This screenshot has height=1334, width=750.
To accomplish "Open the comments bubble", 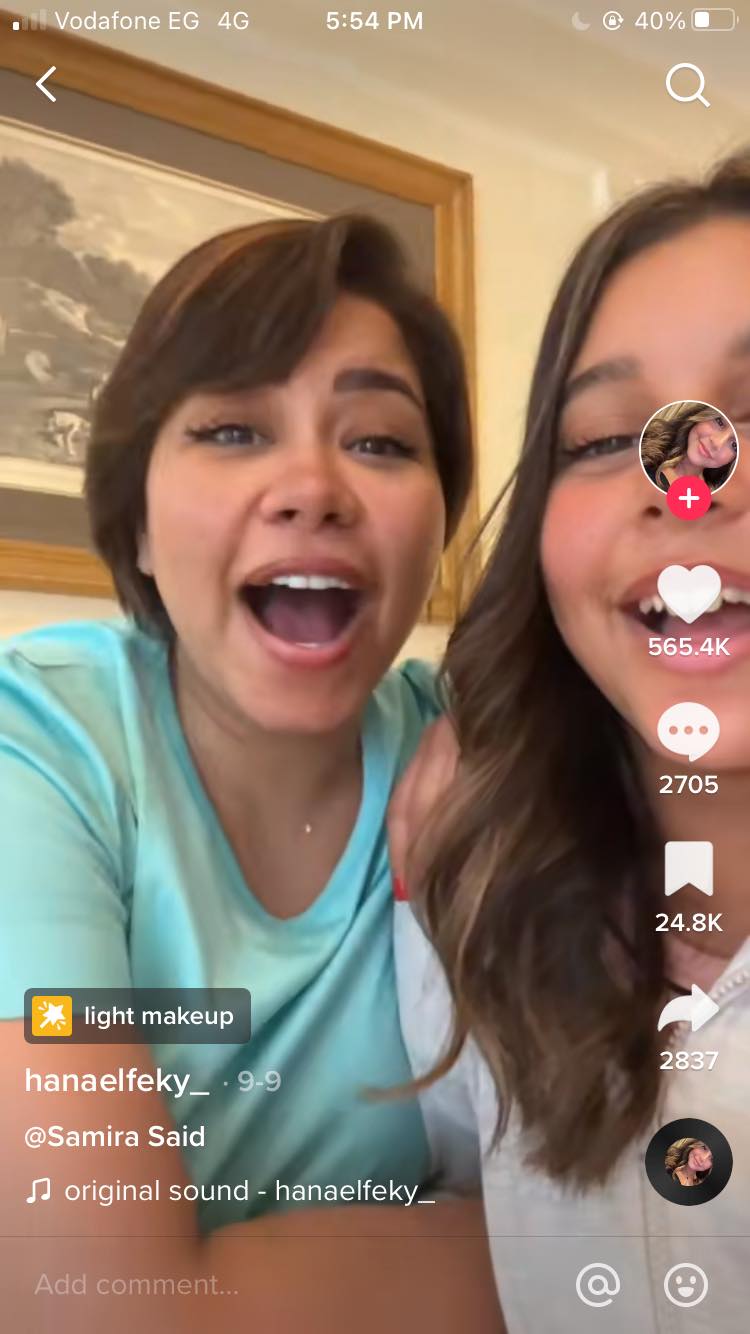I will pos(688,731).
